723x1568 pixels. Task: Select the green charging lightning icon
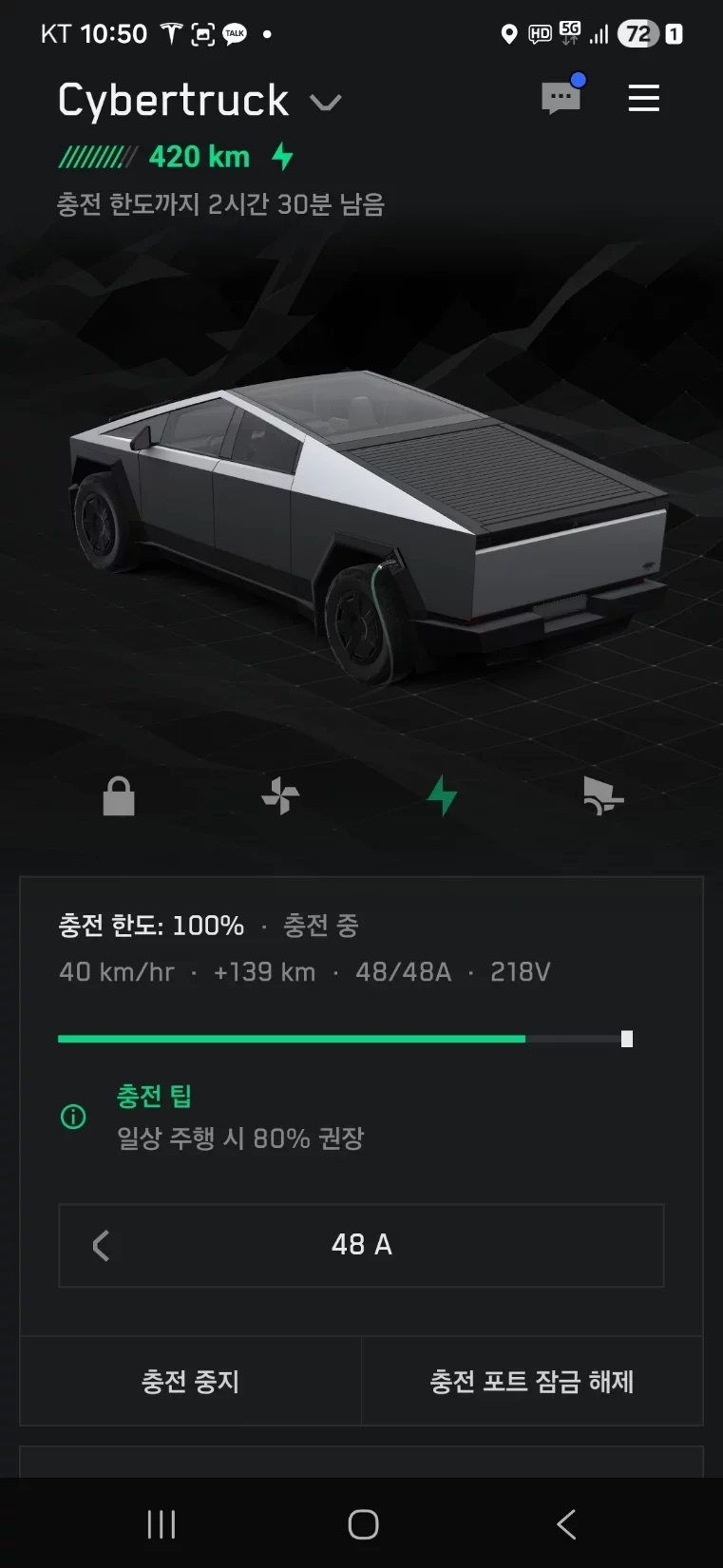[x=442, y=796]
